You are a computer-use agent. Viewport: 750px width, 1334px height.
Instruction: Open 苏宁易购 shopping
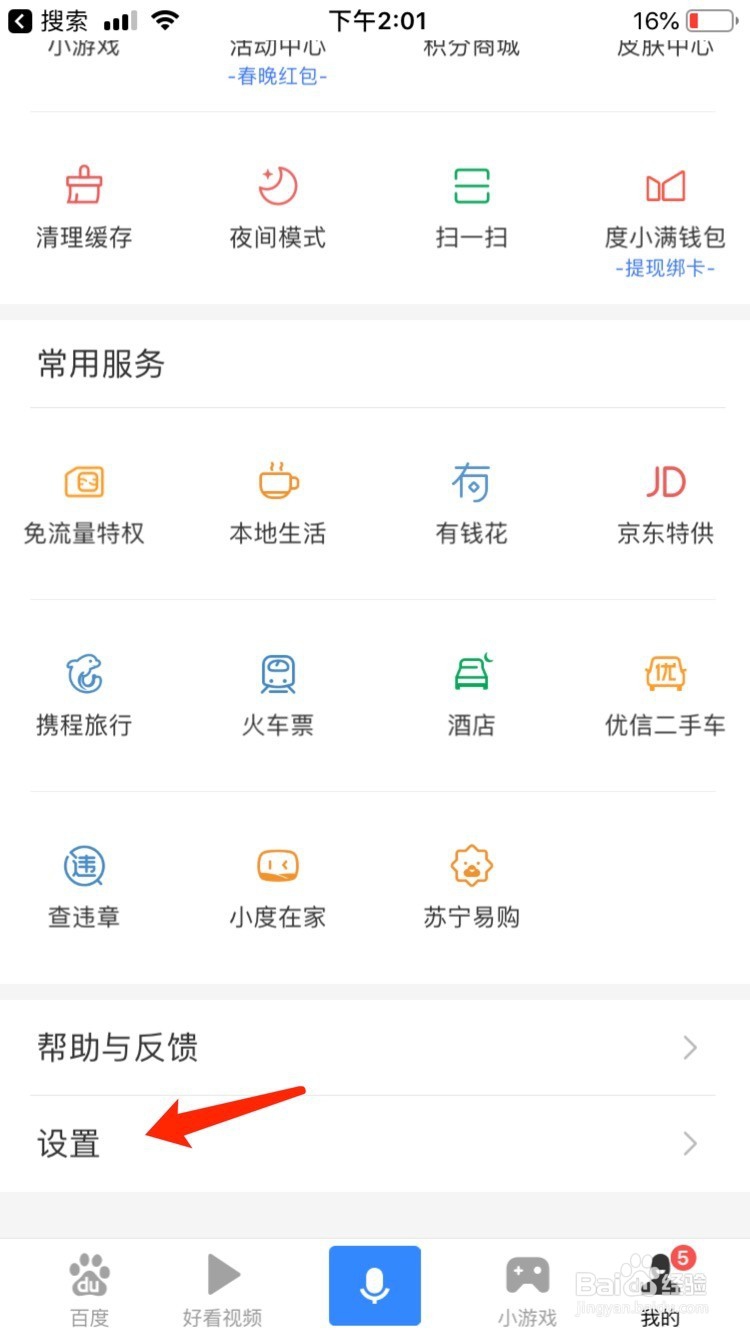coord(471,886)
